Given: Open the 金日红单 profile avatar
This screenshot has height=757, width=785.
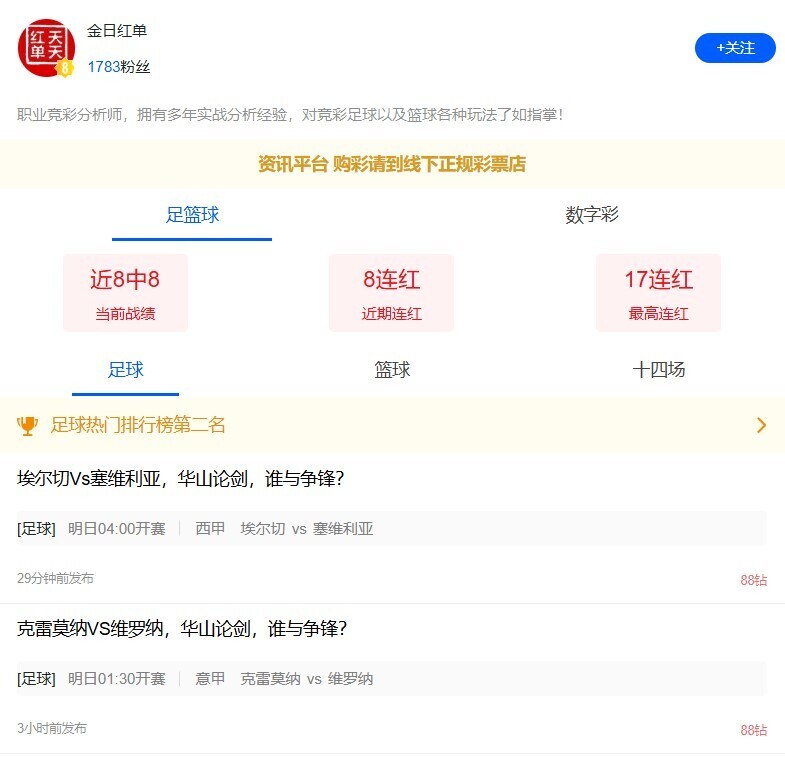Looking at the screenshot, I should point(46,47).
